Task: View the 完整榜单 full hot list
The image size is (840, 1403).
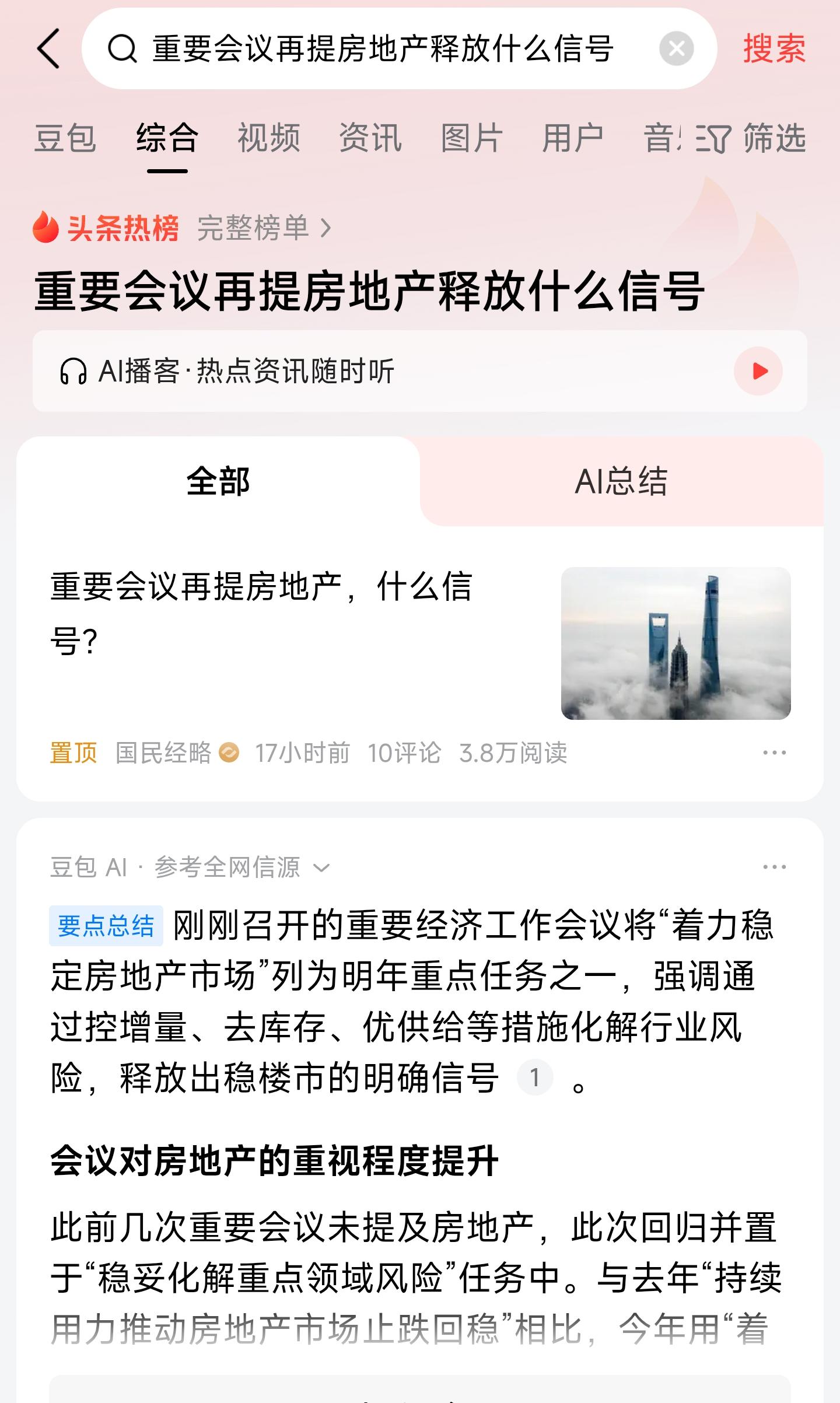Action: [264, 228]
